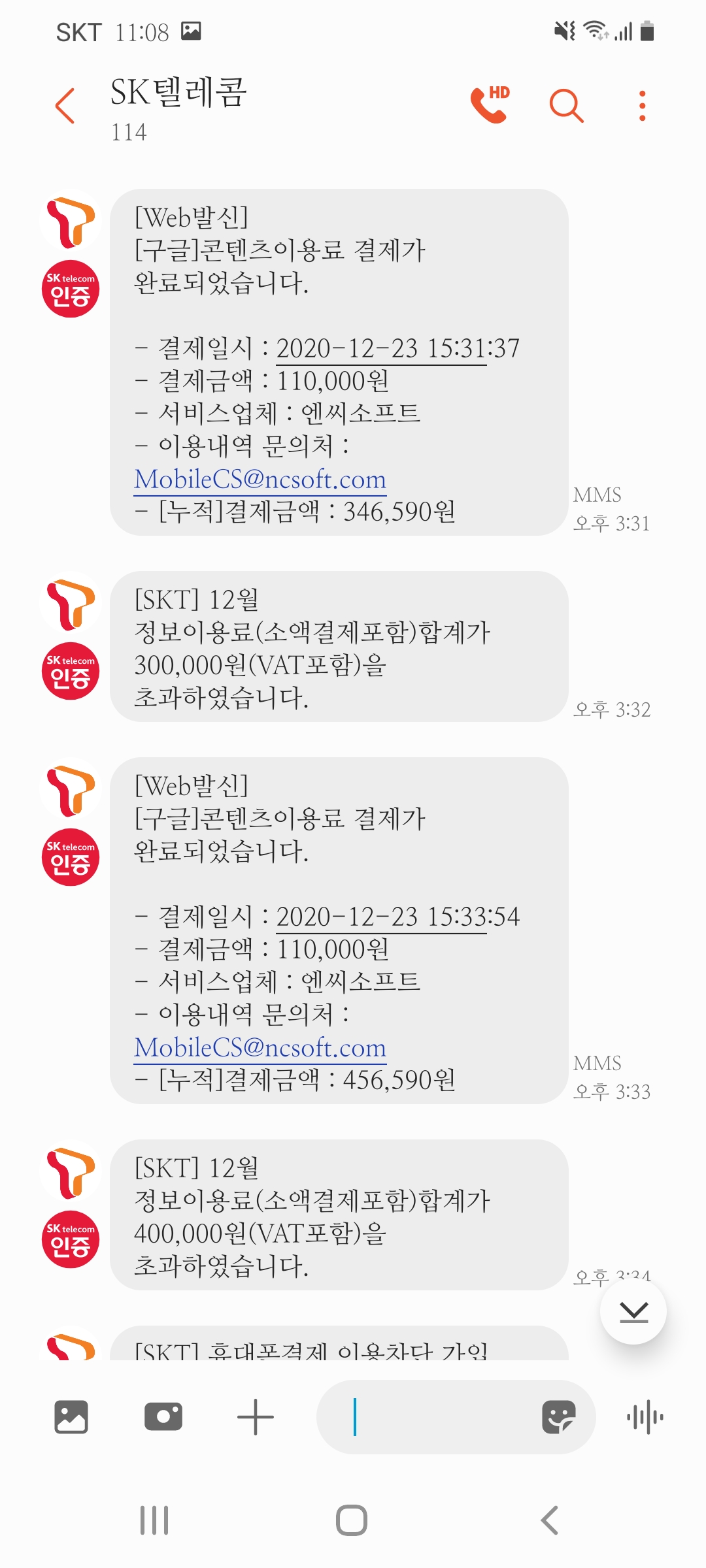Open the sticker picker
Viewport: 706px width, 1568px height.
558,1417
